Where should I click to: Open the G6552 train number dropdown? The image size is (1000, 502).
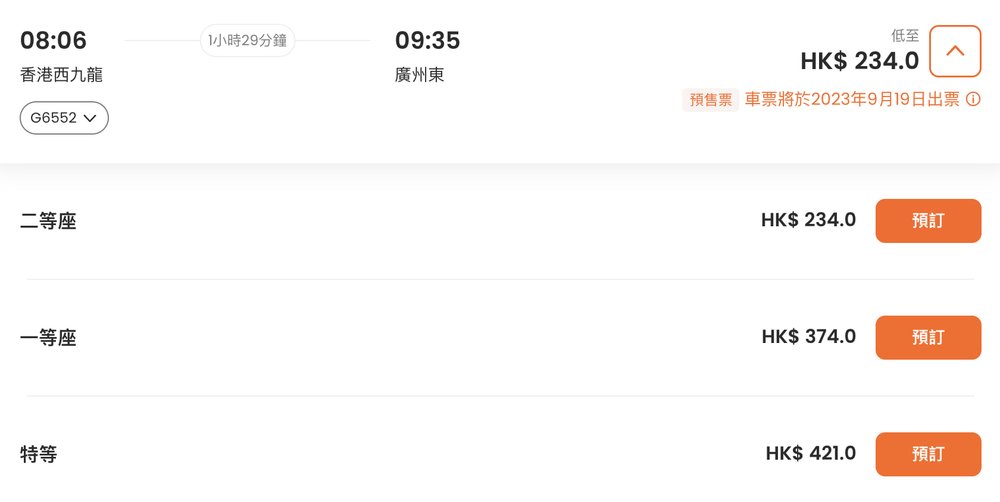tap(64, 118)
